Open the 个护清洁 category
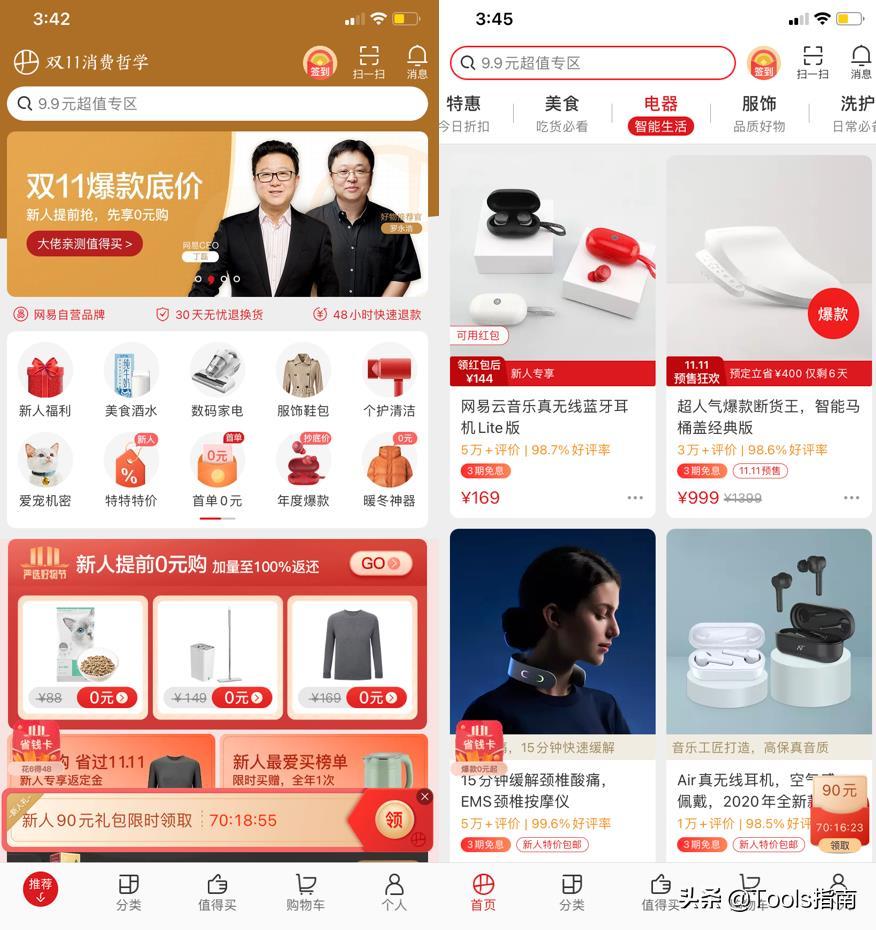 click(x=389, y=381)
